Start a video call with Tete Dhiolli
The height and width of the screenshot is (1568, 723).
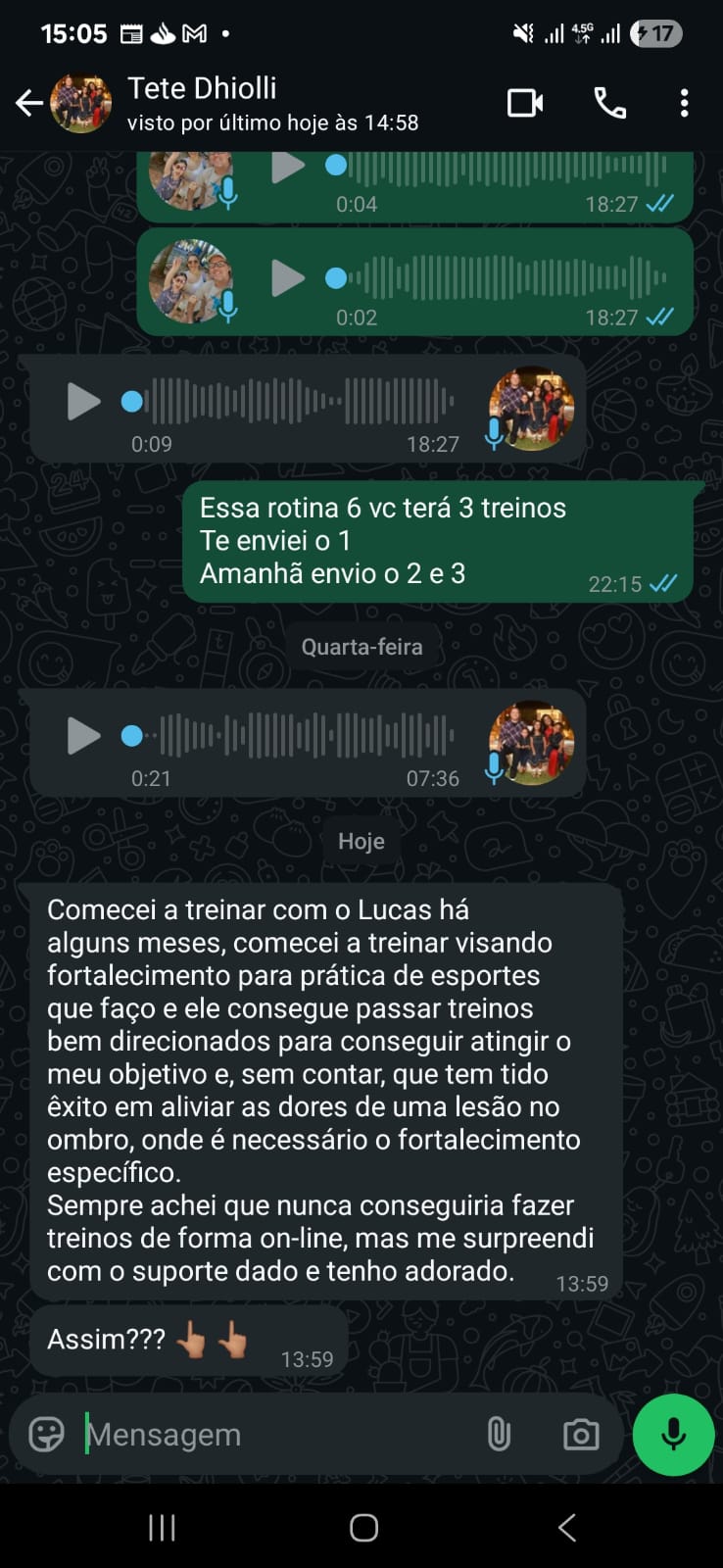pos(525,103)
